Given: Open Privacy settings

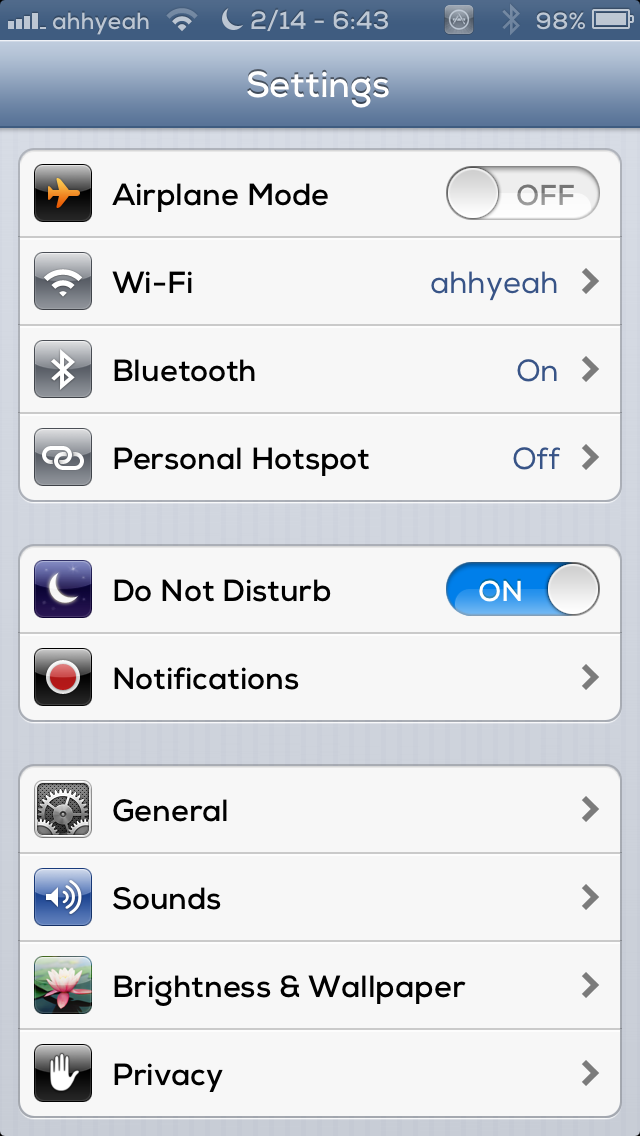Looking at the screenshot, I should click(x=320, y=1074).
